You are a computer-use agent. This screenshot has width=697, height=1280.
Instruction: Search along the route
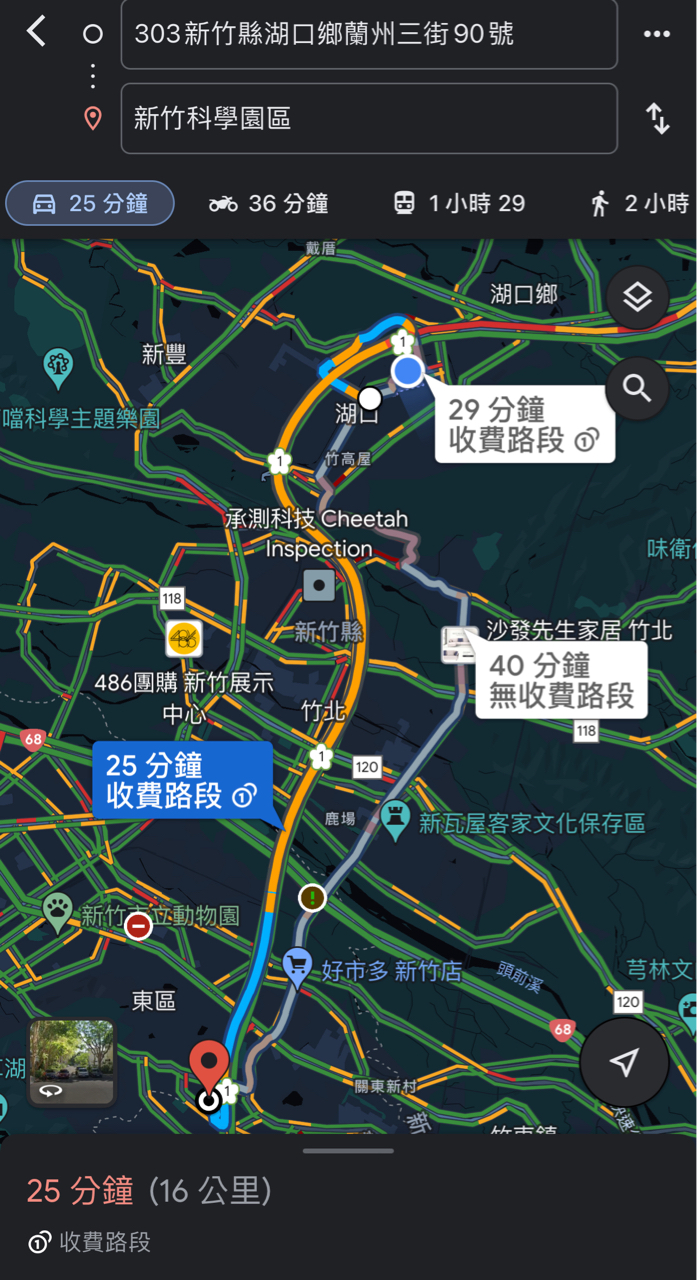tap(637, 388)
